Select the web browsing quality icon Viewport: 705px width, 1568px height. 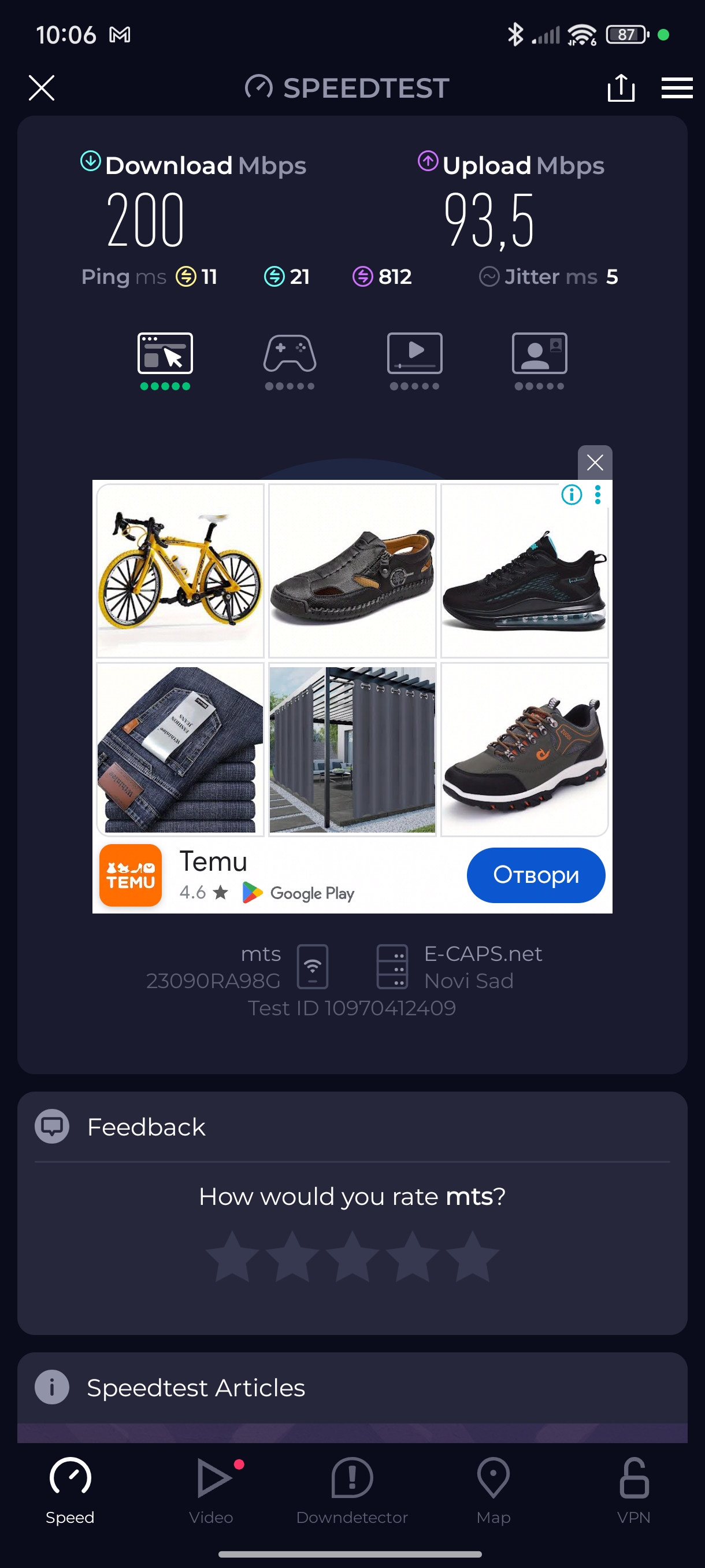(x=165, y=354)
